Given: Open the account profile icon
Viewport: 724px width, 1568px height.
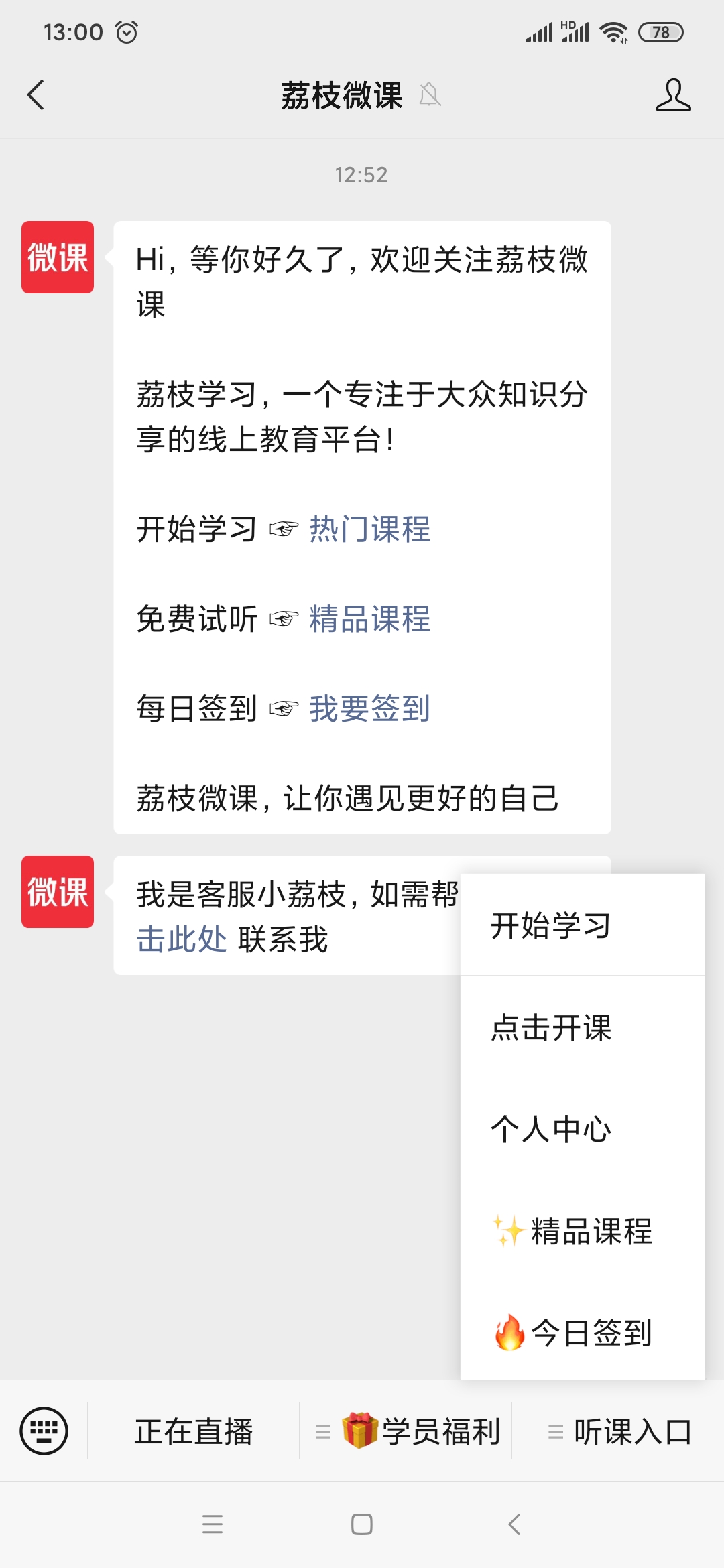Looking at the screenshot, I should [673, 94].
